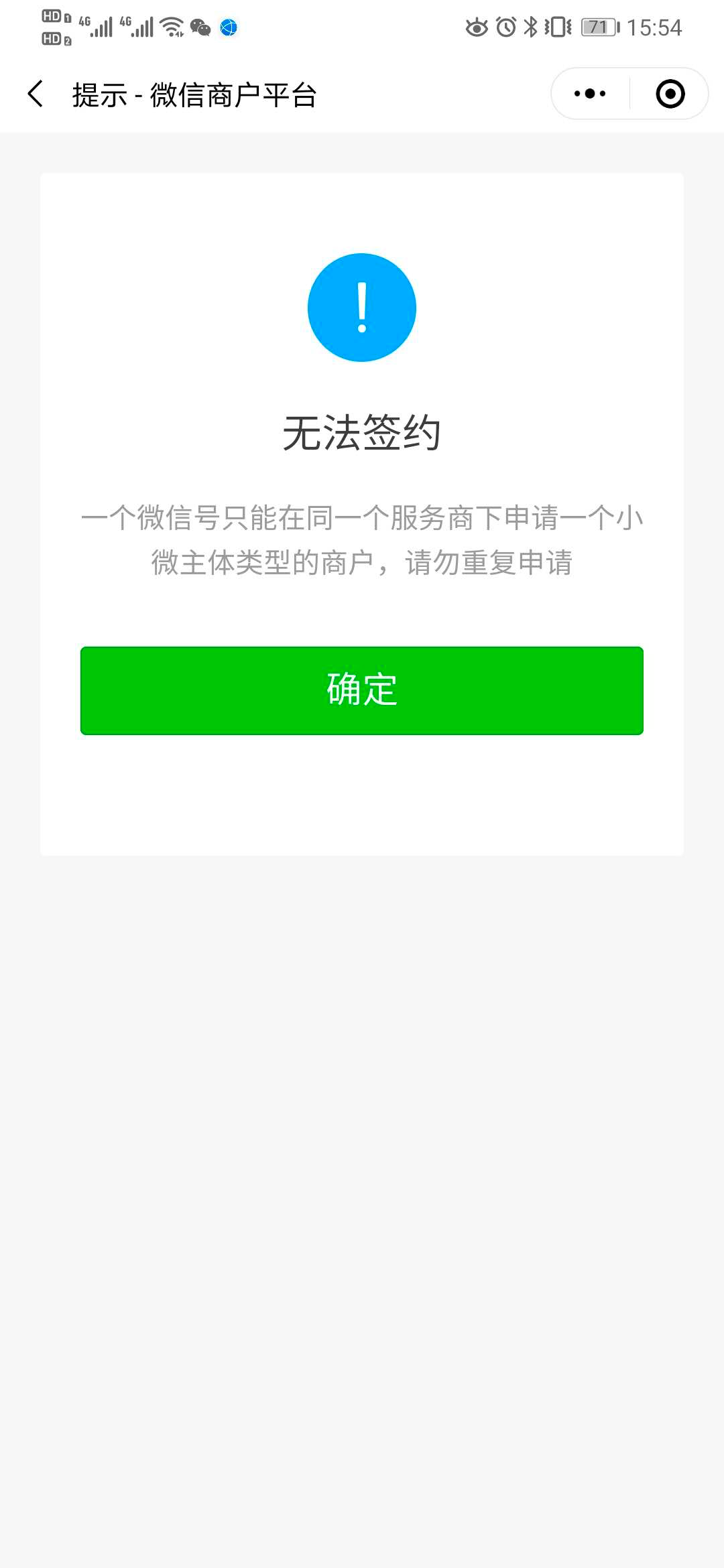Confirm with the green 确定 button
This screenshot has height=1568, width=724.
click(x=362, y=690)
